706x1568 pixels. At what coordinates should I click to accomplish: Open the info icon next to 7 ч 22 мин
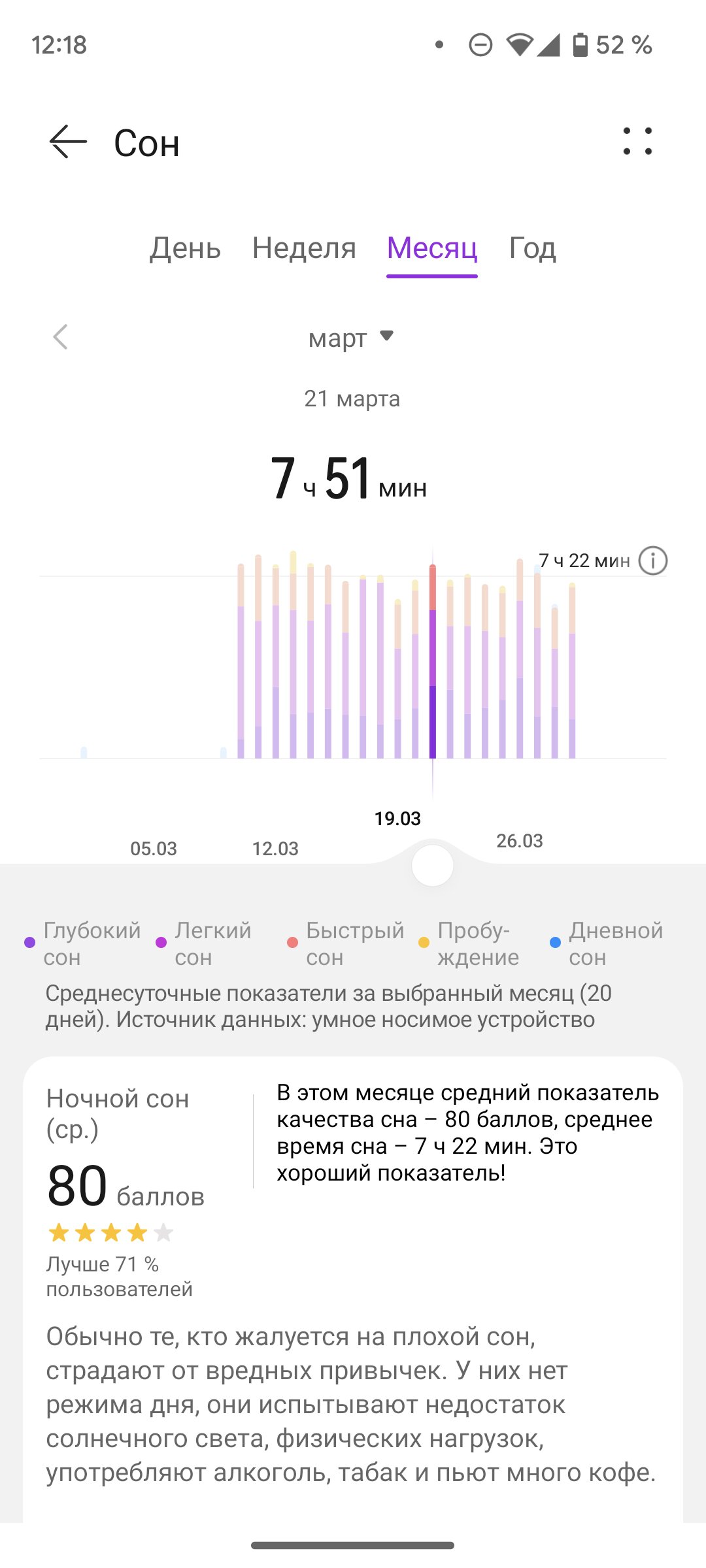point(653,561)
